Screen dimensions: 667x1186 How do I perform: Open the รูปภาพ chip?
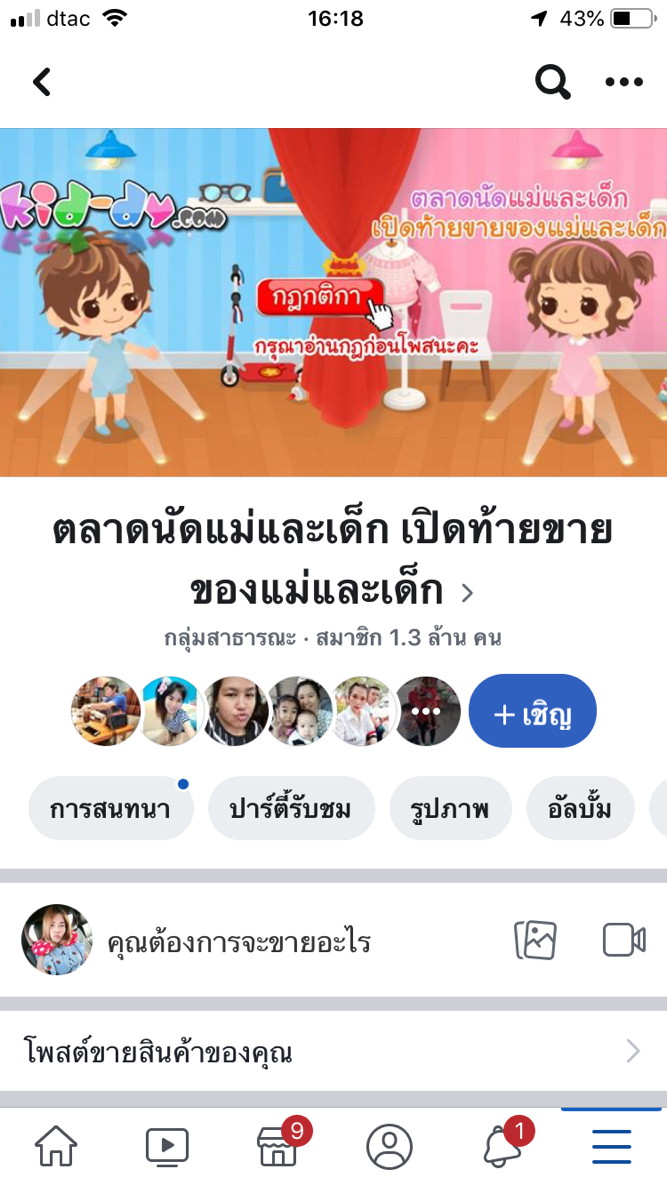(x=450, y=808)
